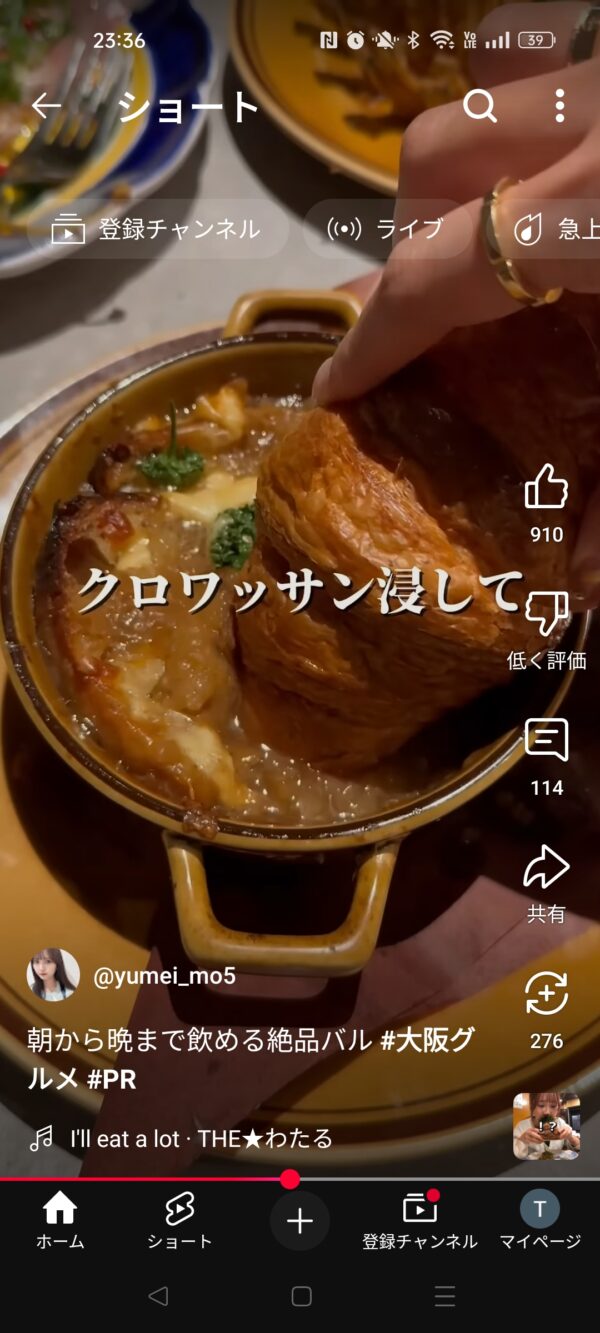Create new content with plus button
Viewport: 600px width, 1333px height.
[x=300, y=1221]
